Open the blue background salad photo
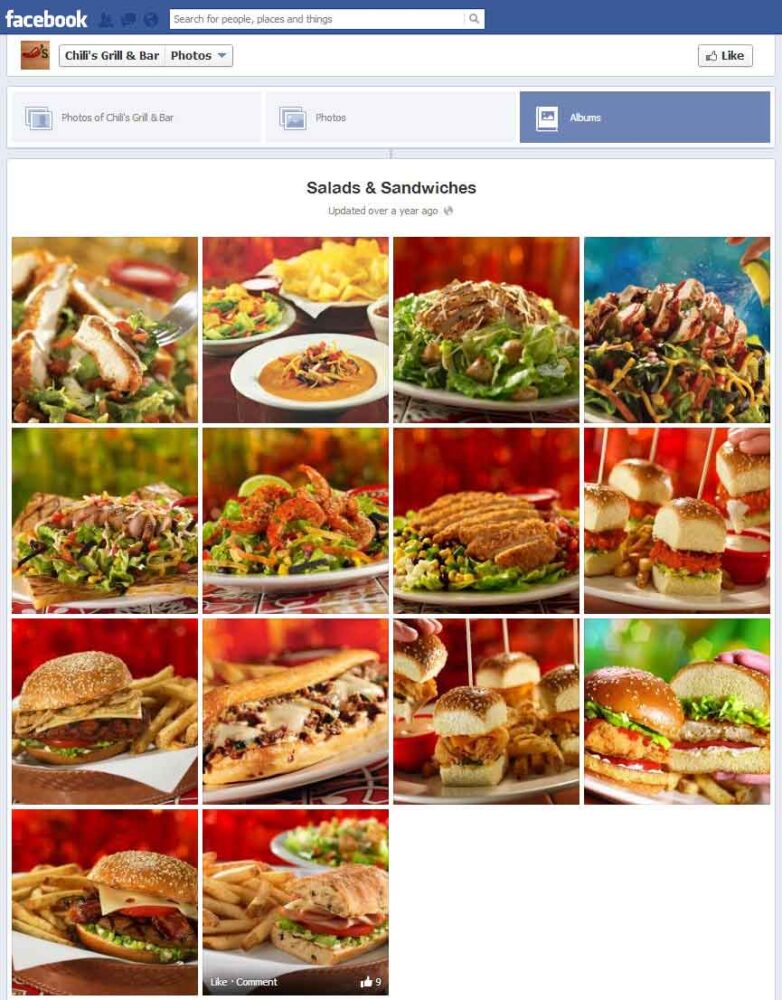Viewport: 782px width, 1000px height. click(677, 329)
